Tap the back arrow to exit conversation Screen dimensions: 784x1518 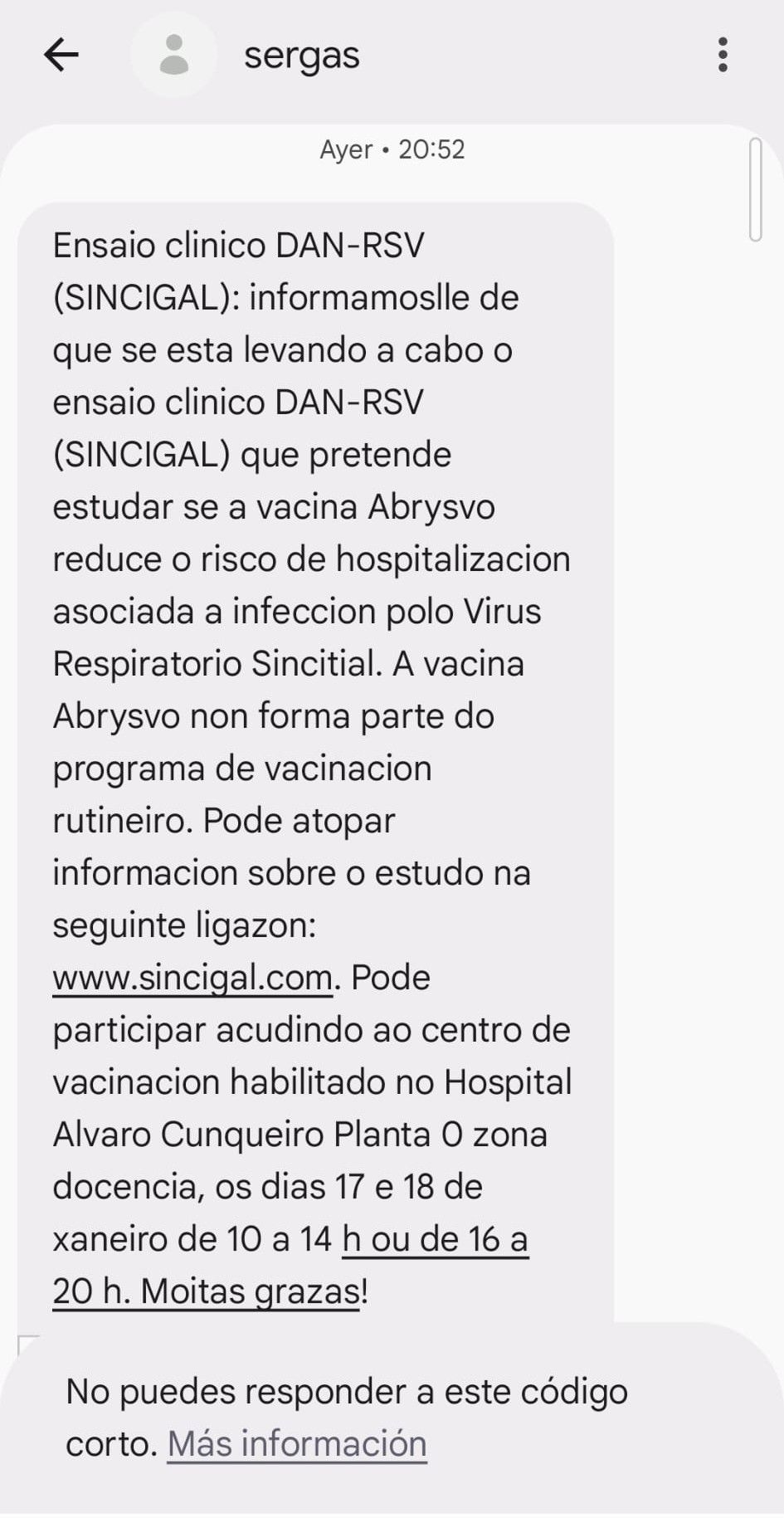[61, 56]
